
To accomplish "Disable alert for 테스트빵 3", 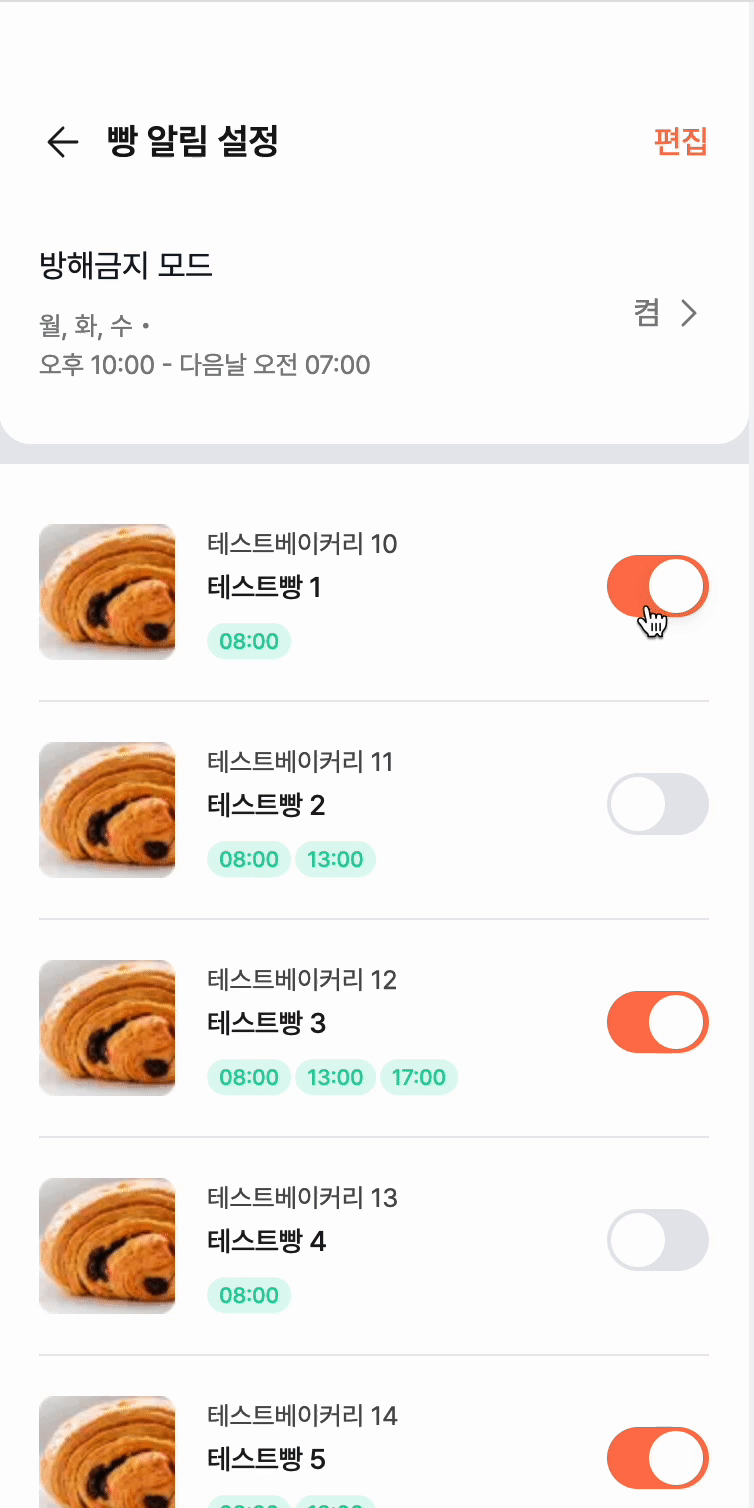I will click(x=658, y=1022).
